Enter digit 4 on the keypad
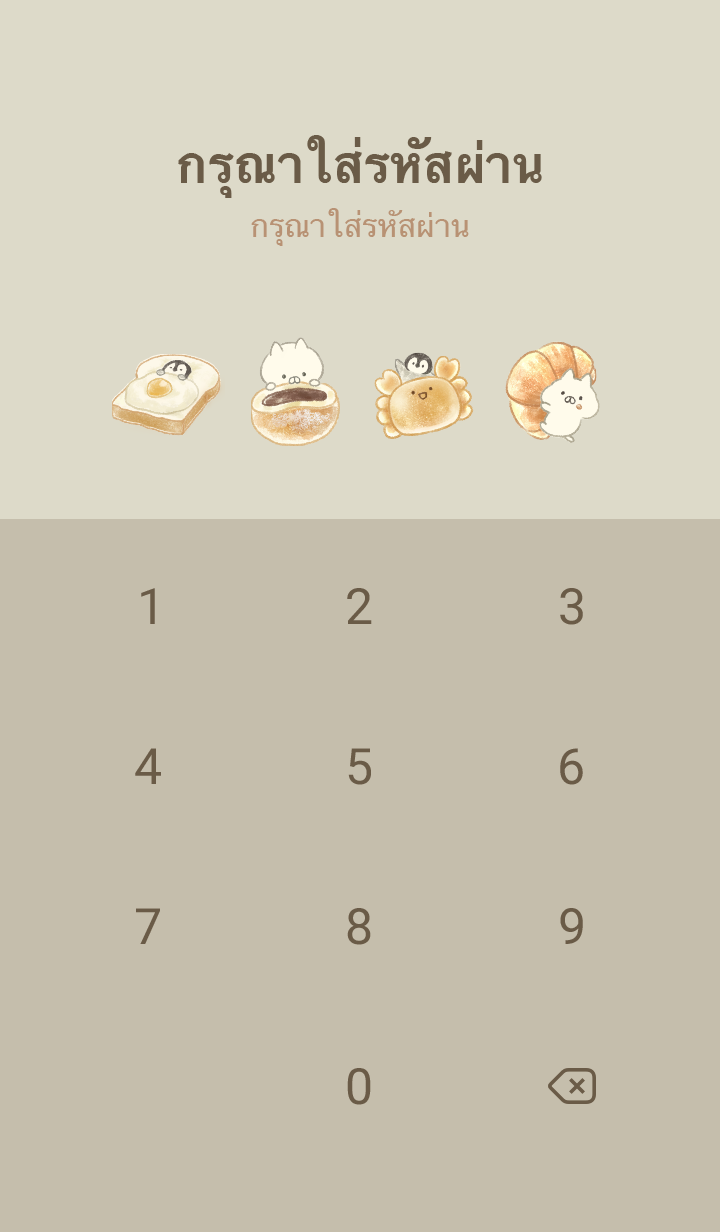Screen dimensions: 720x1232 [148, 767]
